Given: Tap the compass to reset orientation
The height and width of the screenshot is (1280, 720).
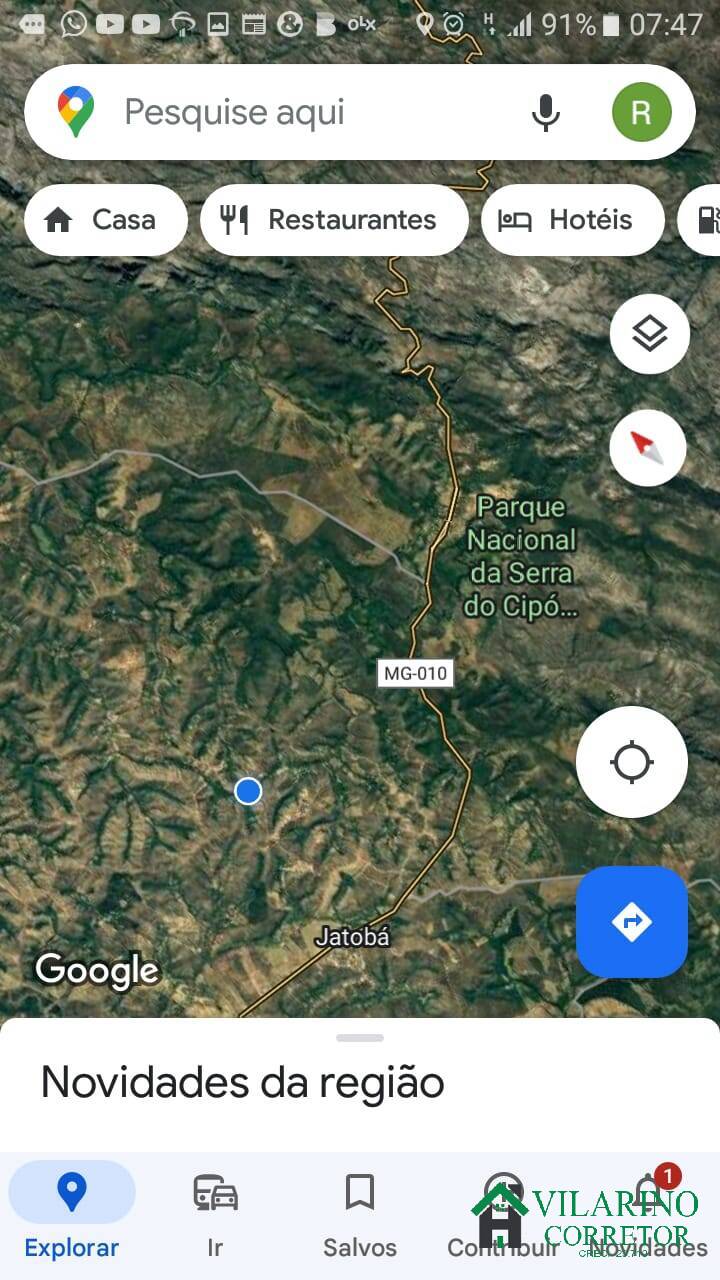Looking at the screenshot, I should click(647, 448).
